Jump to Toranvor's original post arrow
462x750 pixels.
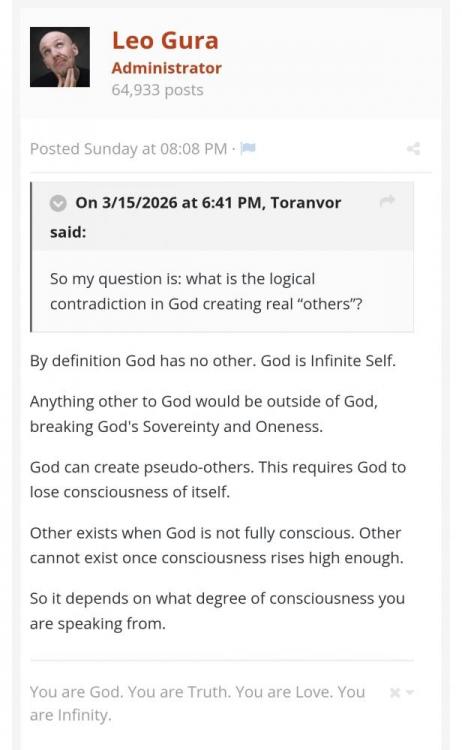pyautogui.click(x=387, y=200)
